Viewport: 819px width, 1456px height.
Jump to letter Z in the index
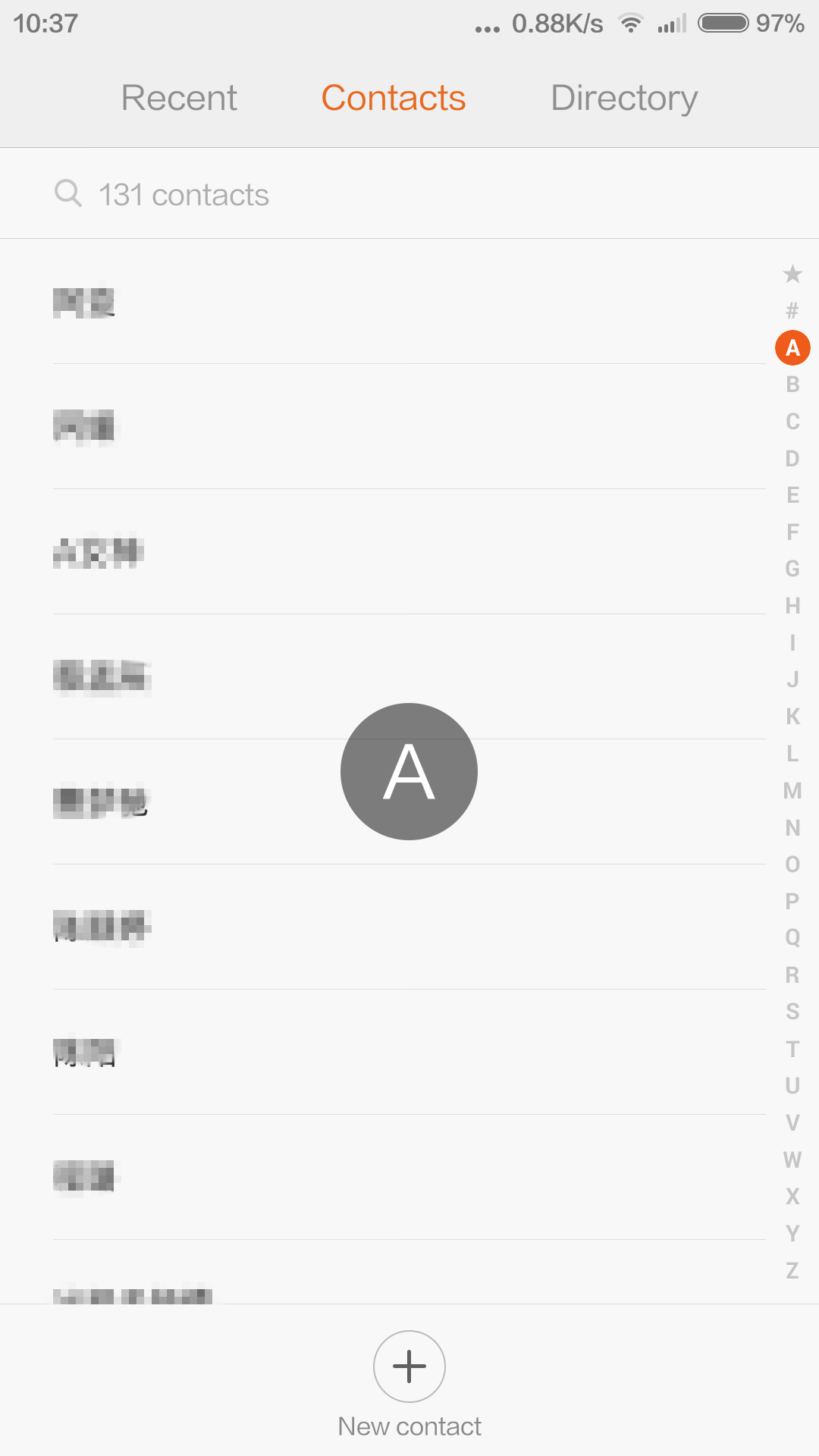coord(792,1270)
